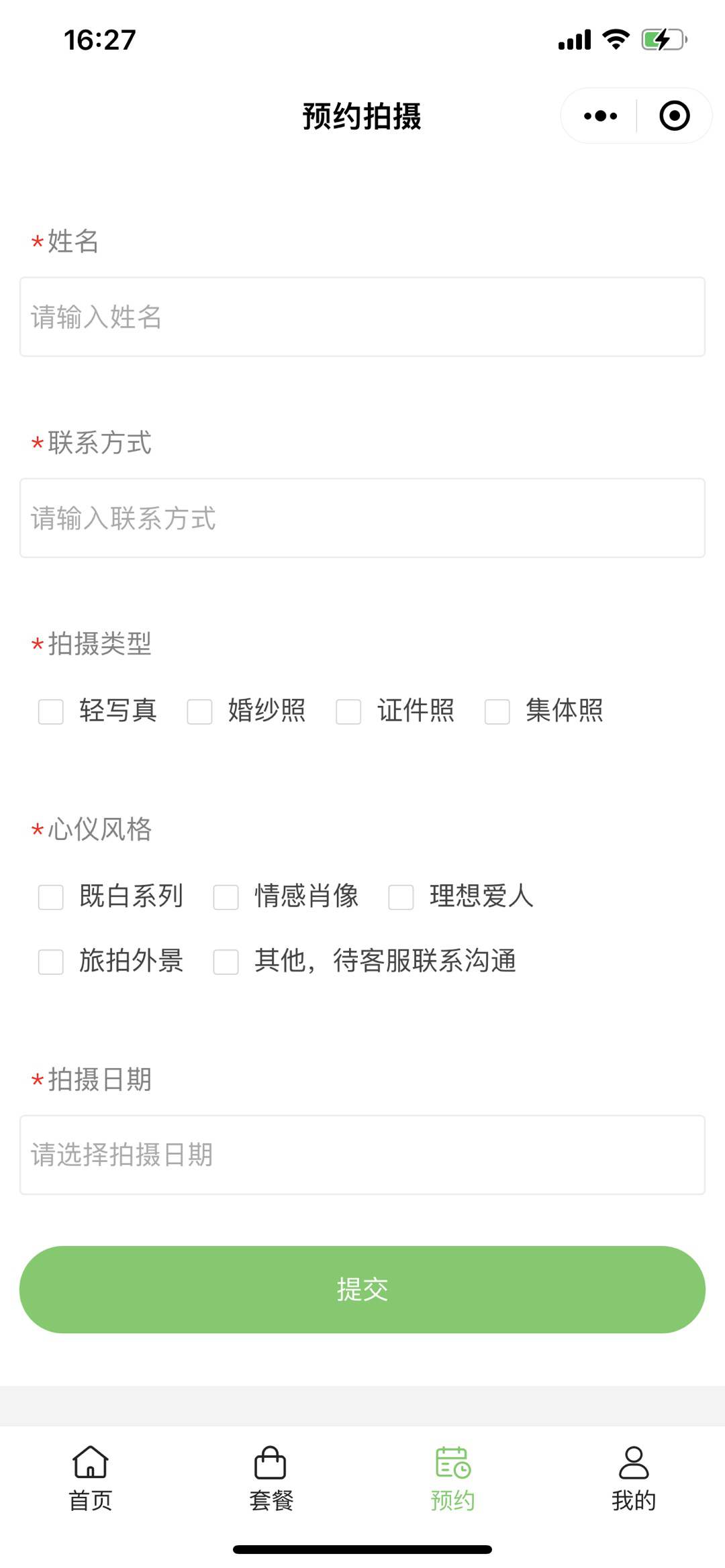Choose the 集体照 checkbox

pos(497,711)
